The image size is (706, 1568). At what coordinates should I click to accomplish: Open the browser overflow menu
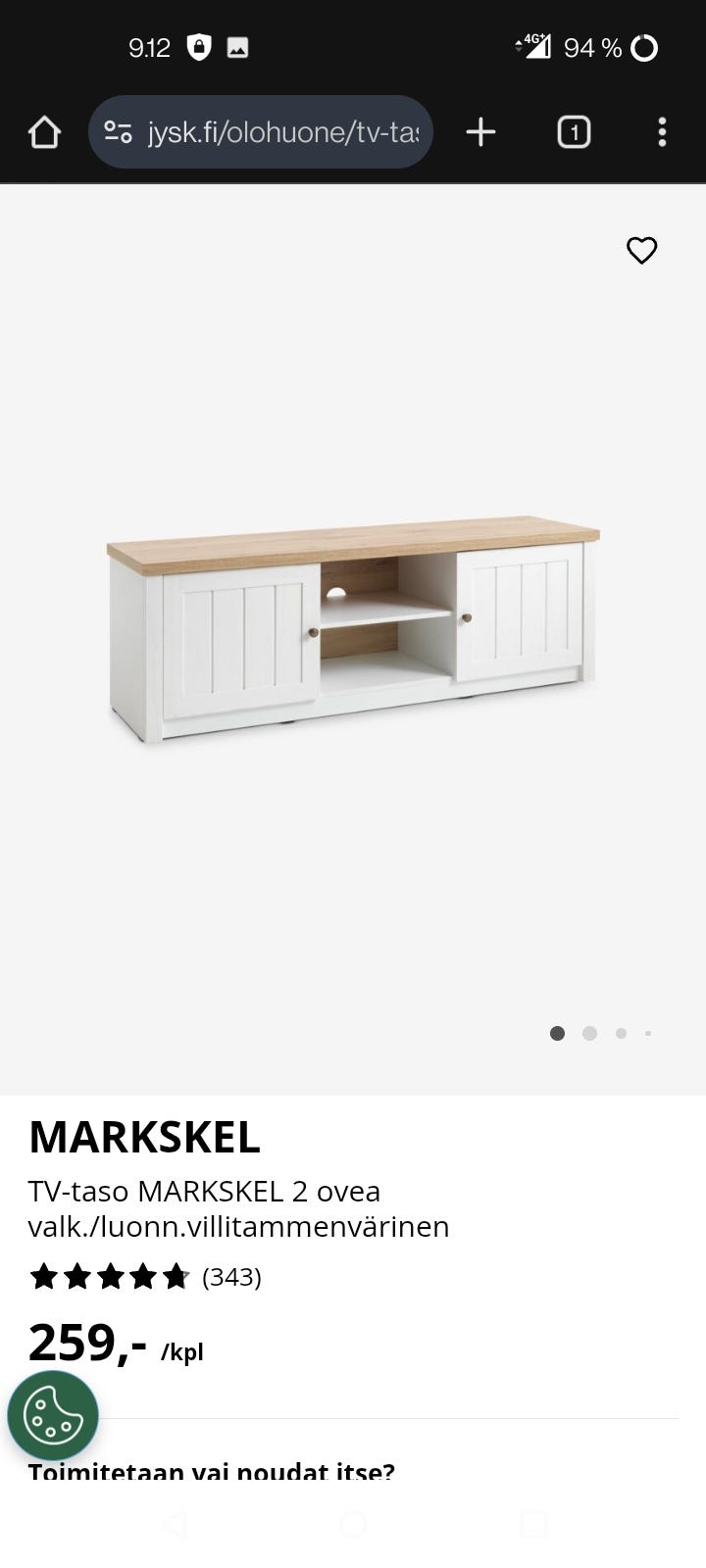tap(662, 132)
